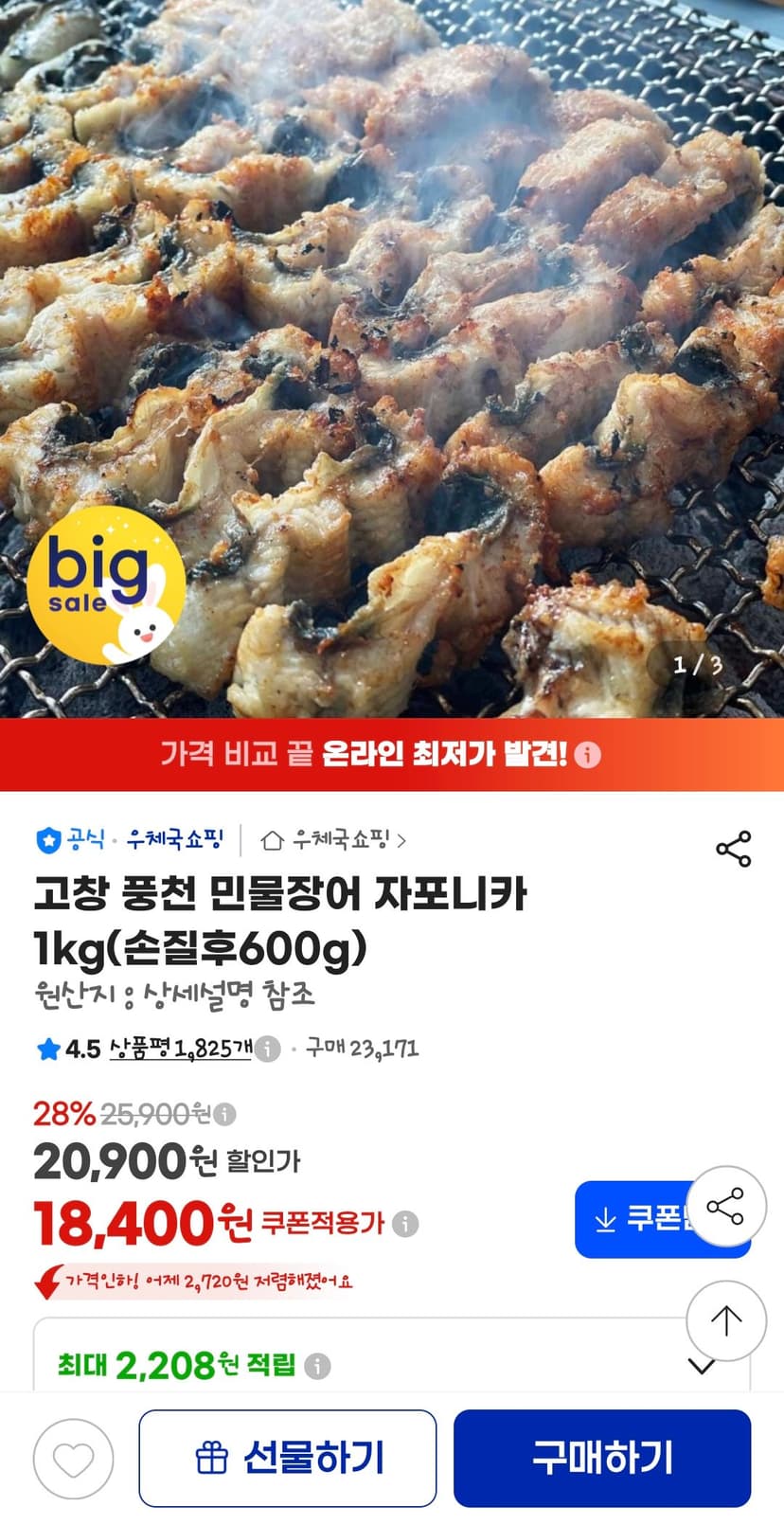
Task: Open info icon beside original price 25,900원
Action: tap(225, 1114)
